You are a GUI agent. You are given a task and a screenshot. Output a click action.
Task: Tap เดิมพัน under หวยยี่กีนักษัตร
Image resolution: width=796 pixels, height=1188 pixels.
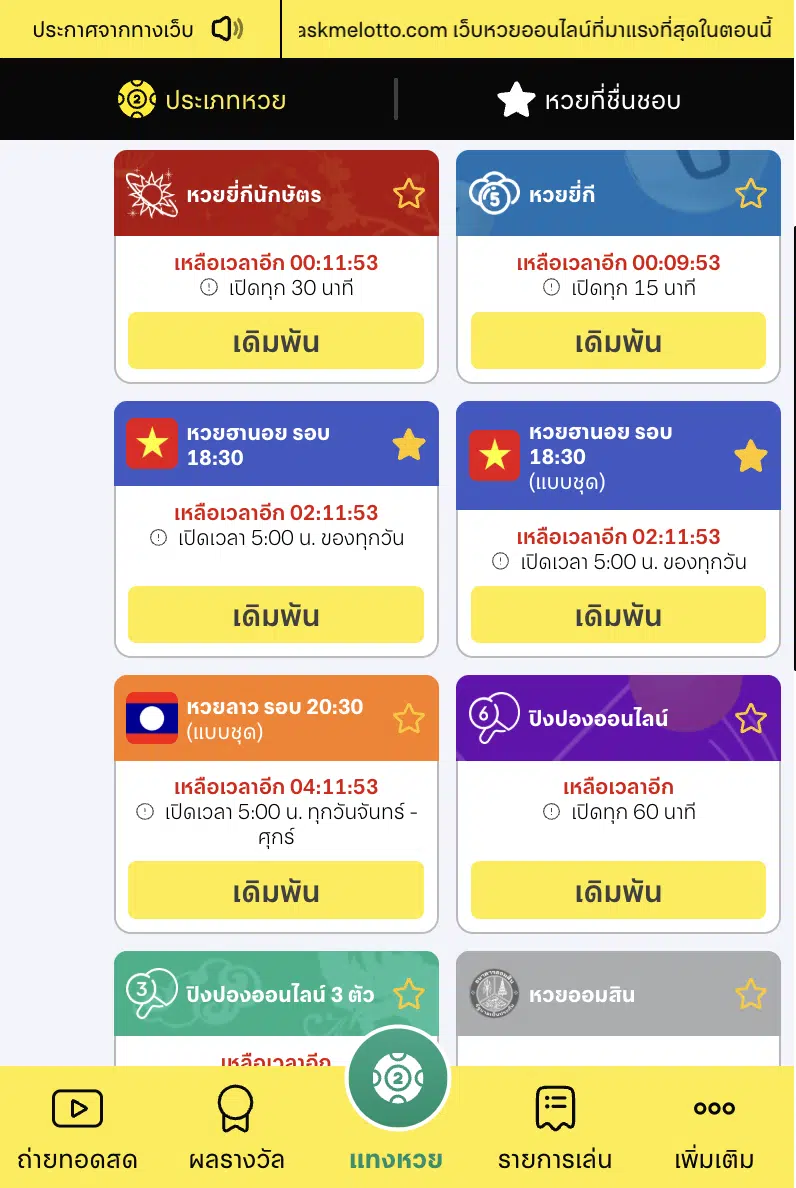[276, 341]
